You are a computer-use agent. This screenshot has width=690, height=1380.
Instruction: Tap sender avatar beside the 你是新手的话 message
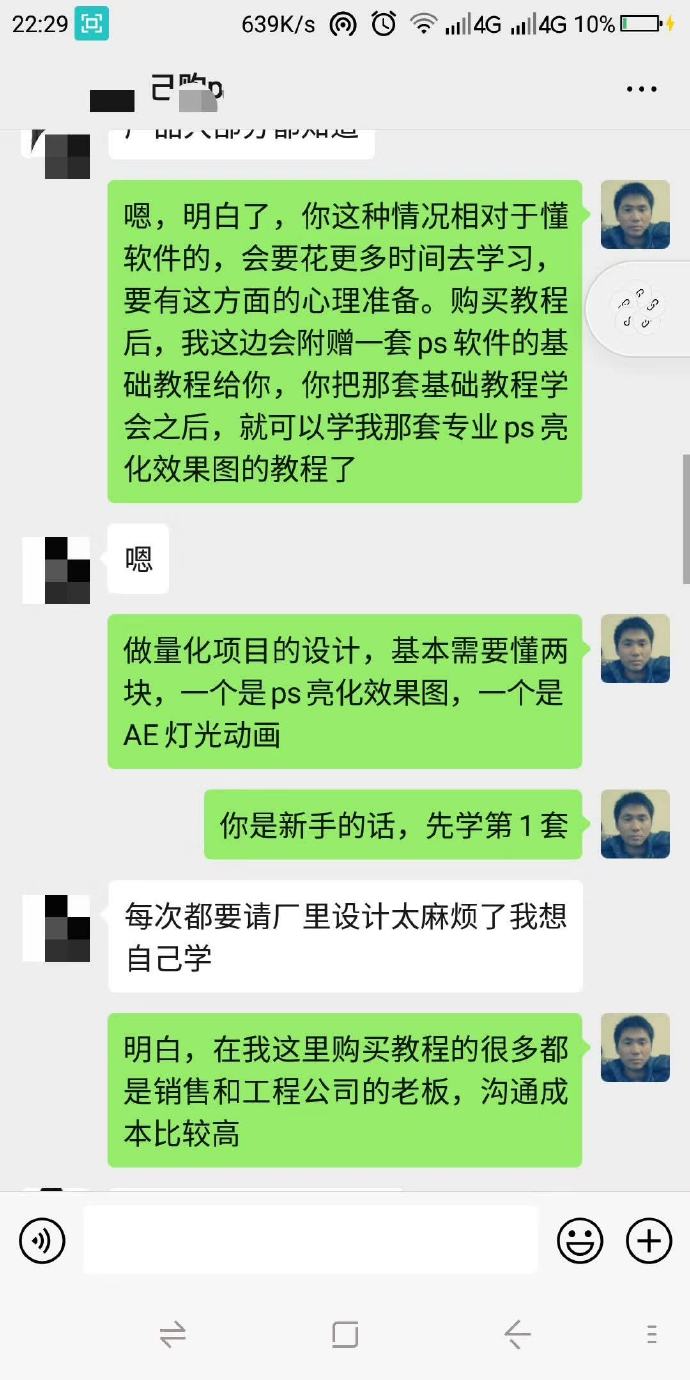pos(635,824)
